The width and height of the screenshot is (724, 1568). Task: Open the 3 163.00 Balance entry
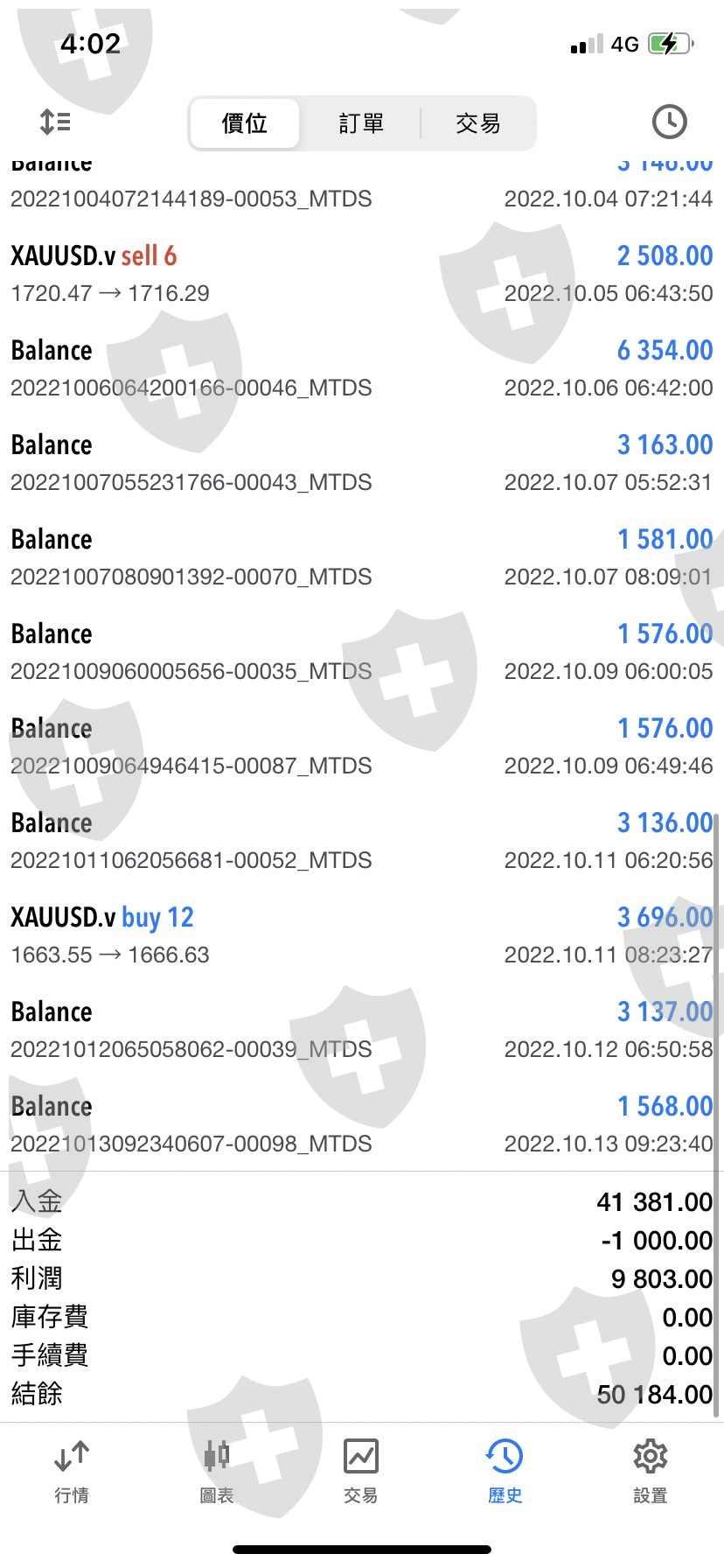[361, 463]
